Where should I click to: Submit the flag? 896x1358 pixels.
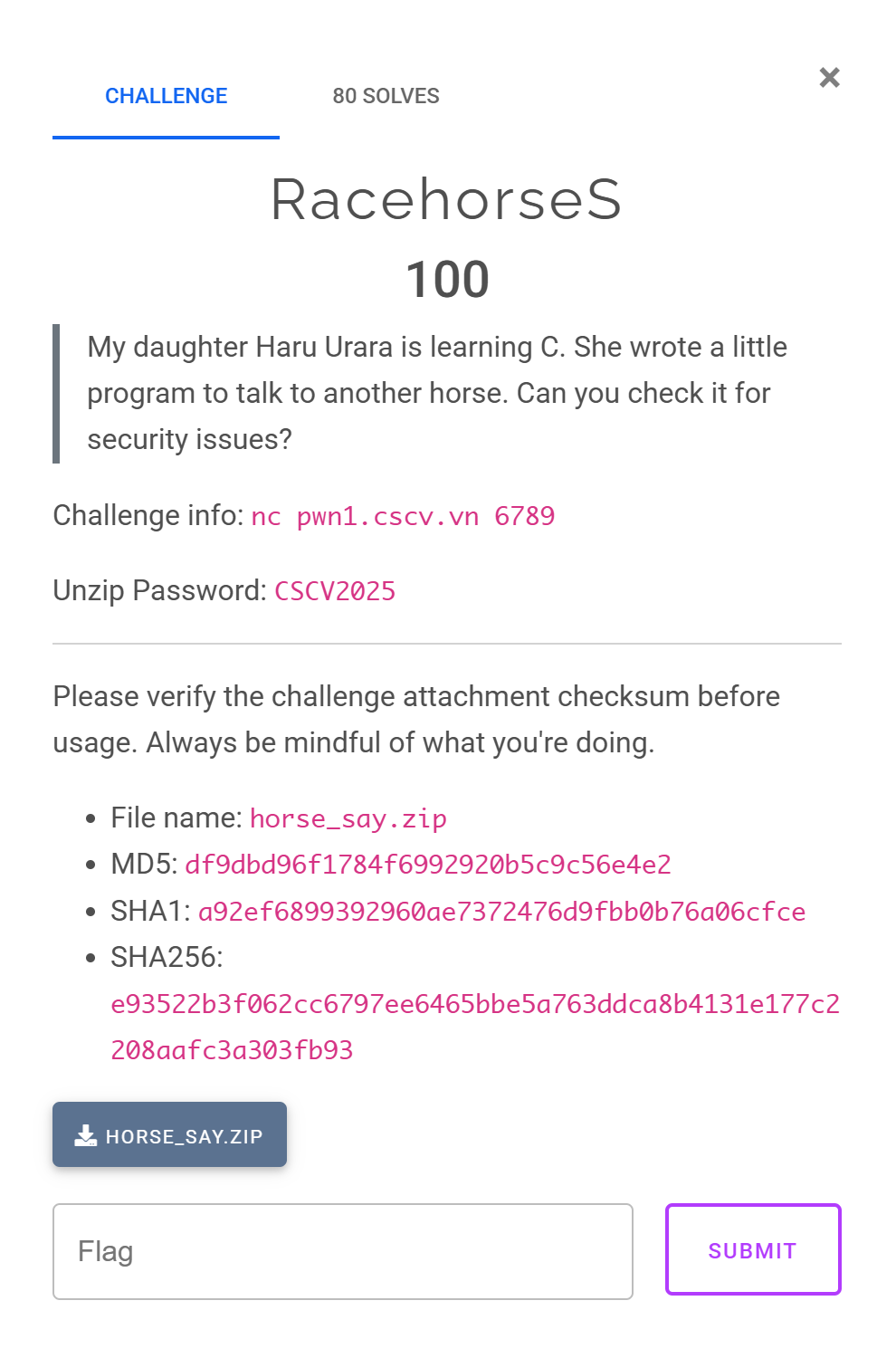pos(752,1249)
